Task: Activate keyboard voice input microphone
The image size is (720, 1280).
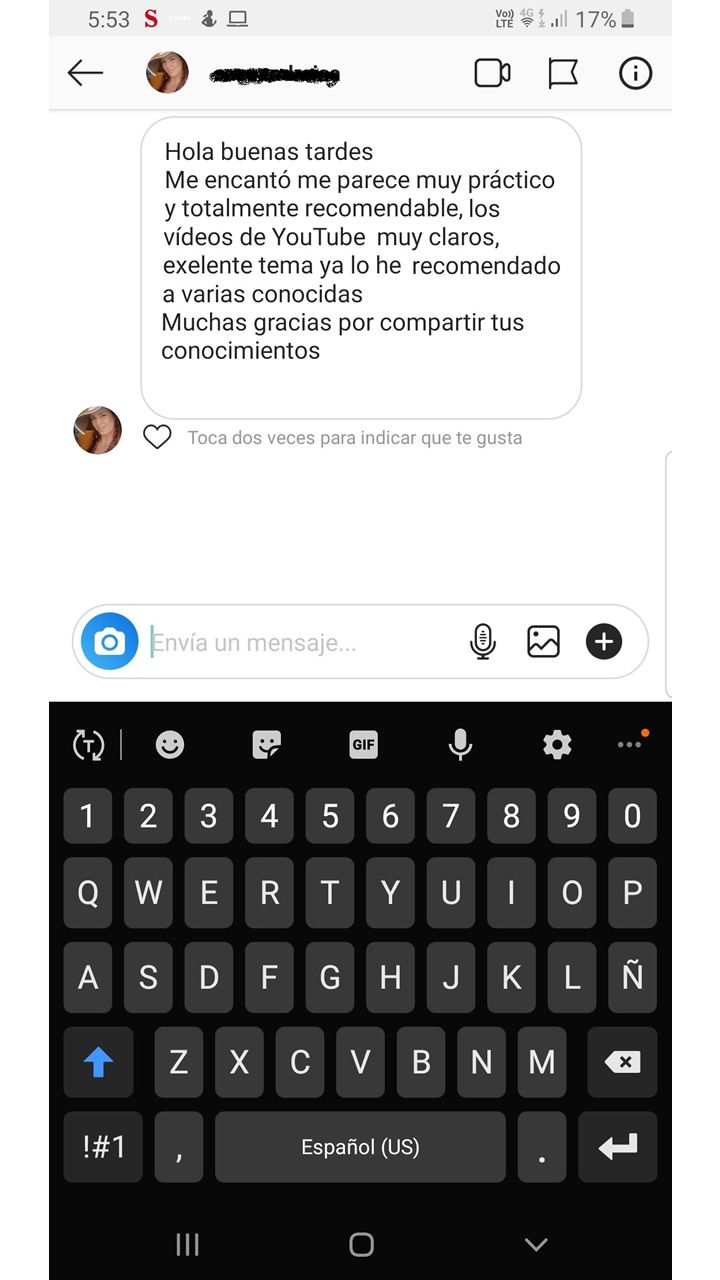Action: click(460, 744)
